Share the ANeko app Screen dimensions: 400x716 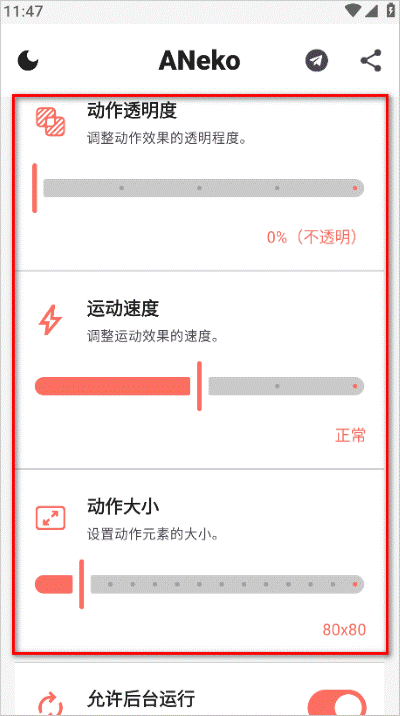click(371, 60)
